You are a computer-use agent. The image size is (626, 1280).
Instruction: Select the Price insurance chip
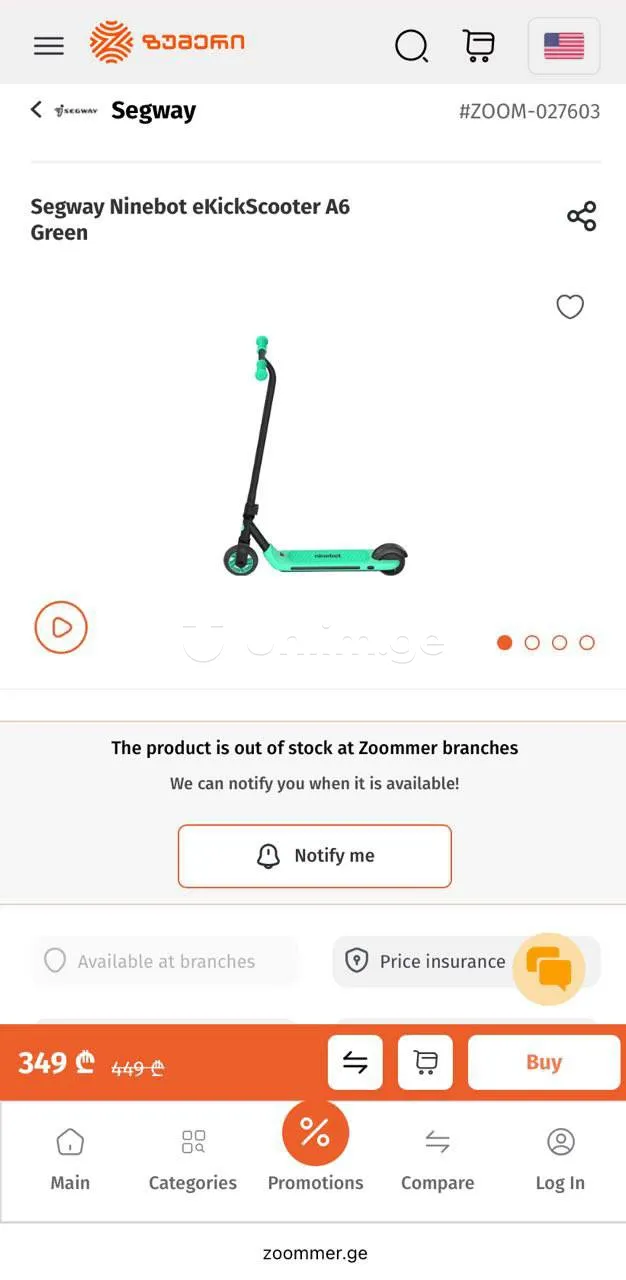pyautogui.click(x=430, y=961)
